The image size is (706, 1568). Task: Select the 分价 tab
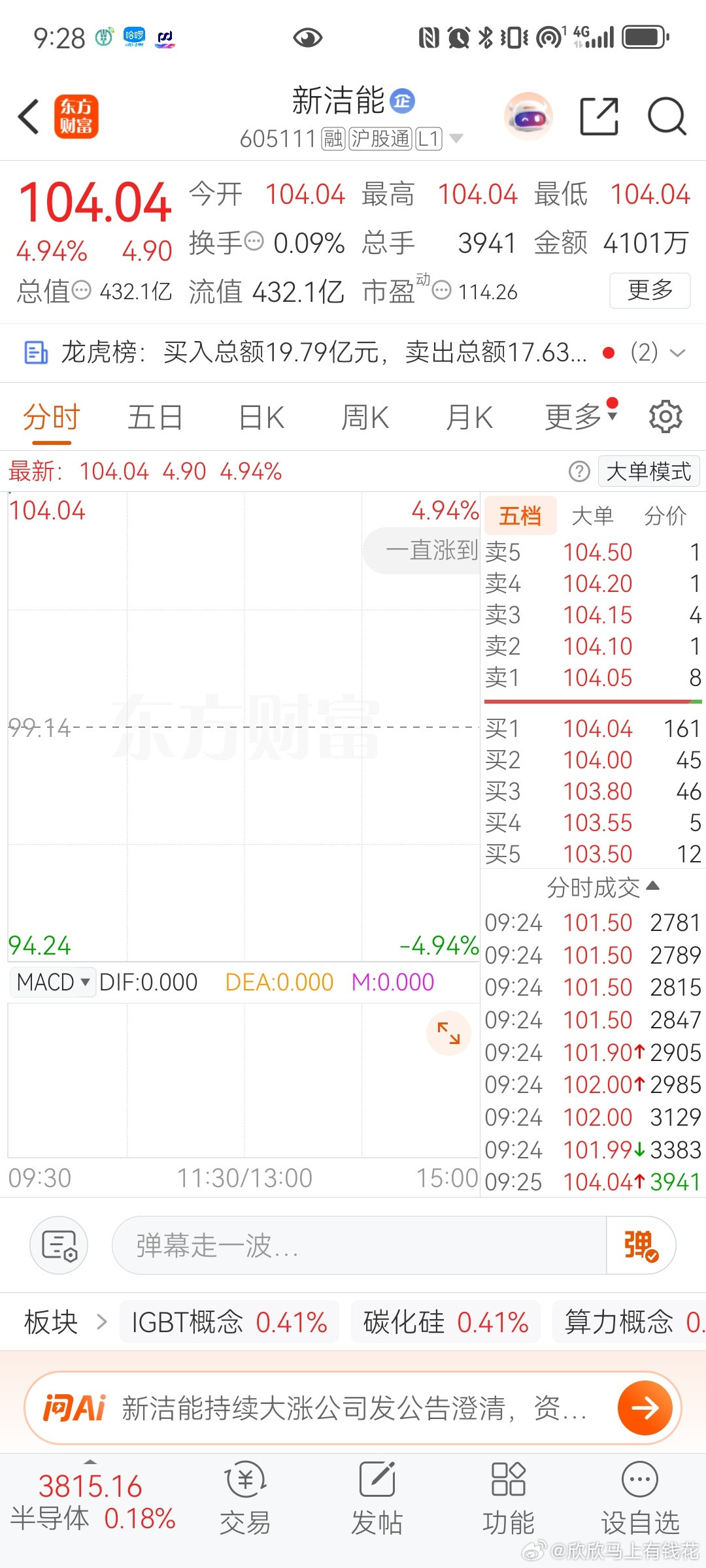click(x=665, y=515)
